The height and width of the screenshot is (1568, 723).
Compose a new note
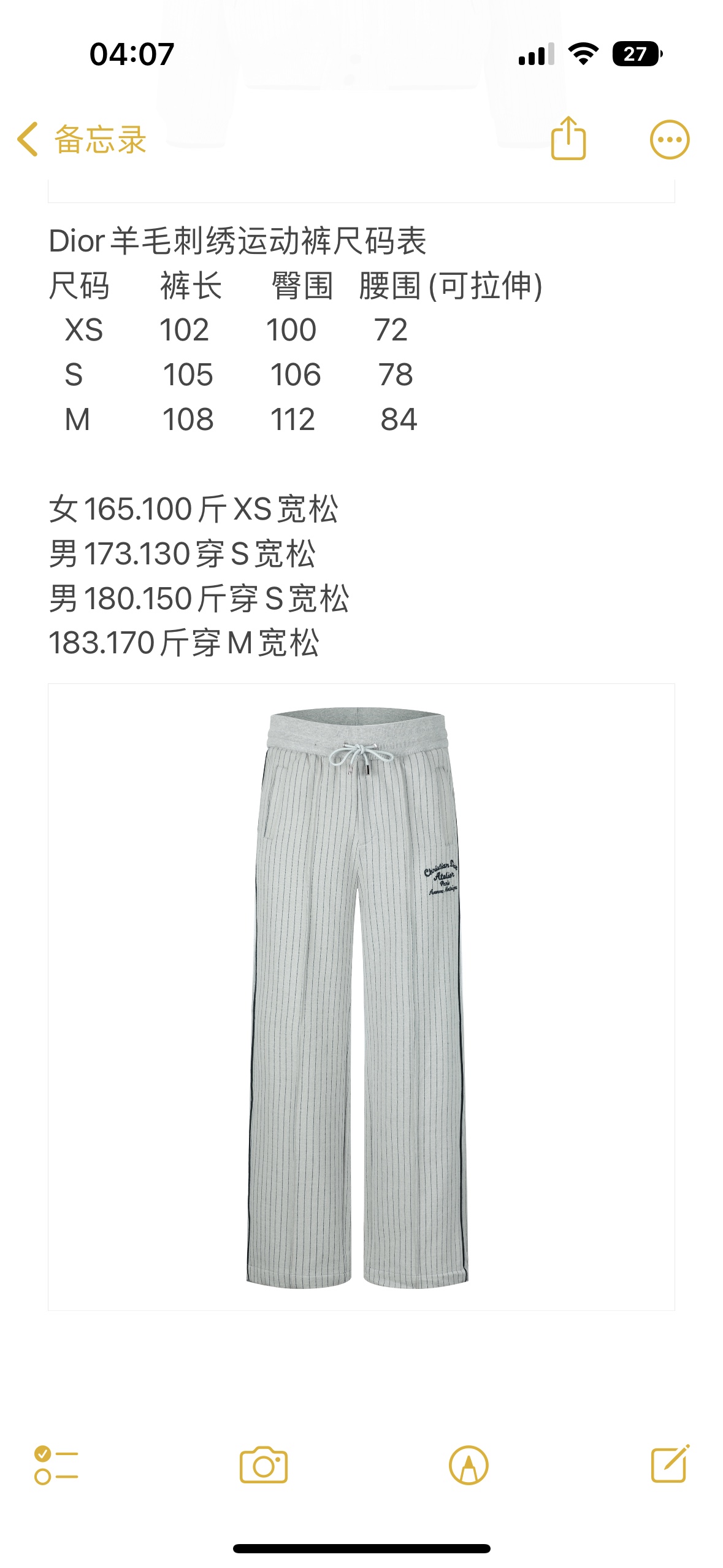point(670,1464)
